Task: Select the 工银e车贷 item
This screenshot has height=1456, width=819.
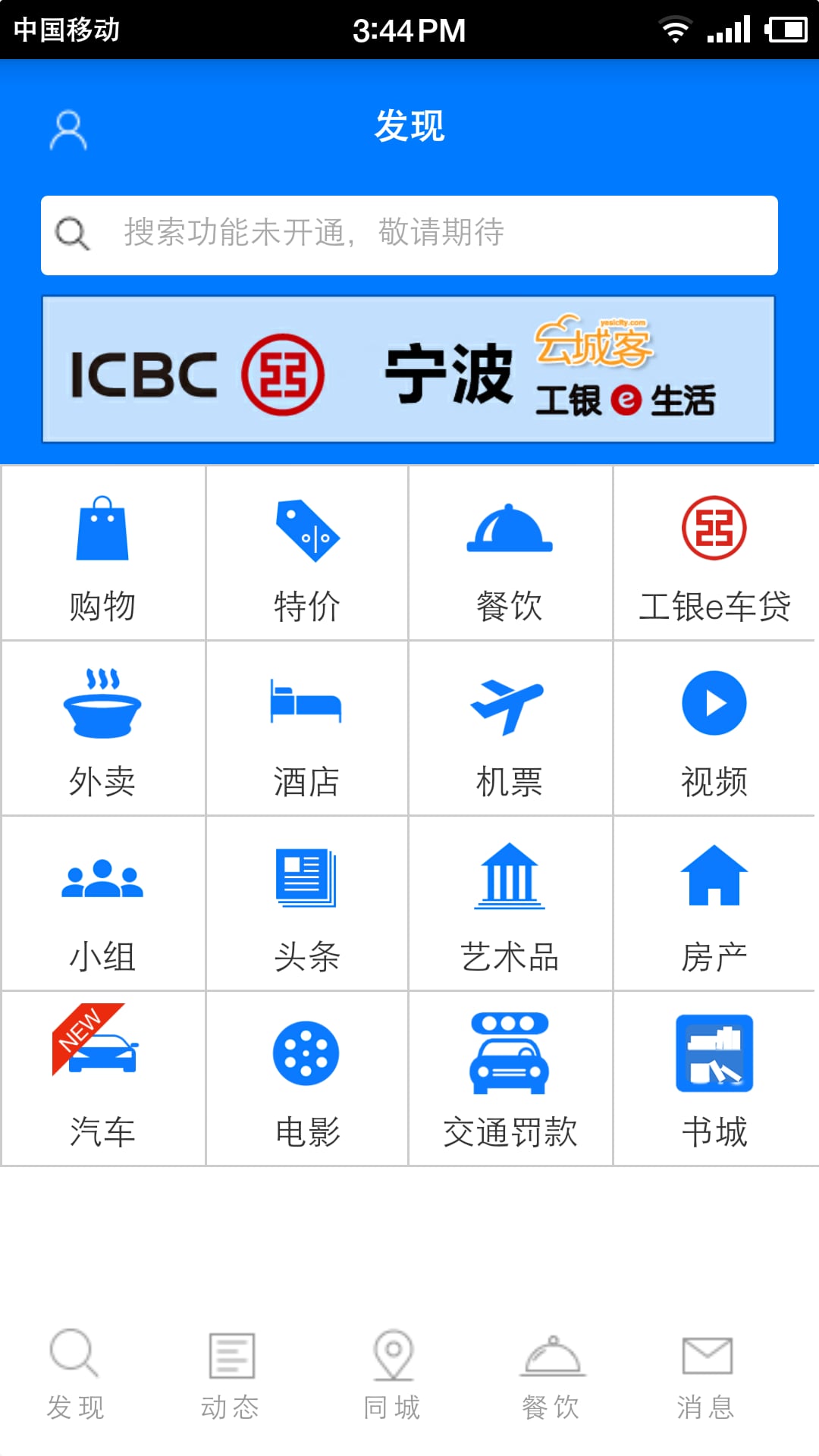Action: click(x=714, y=554)
